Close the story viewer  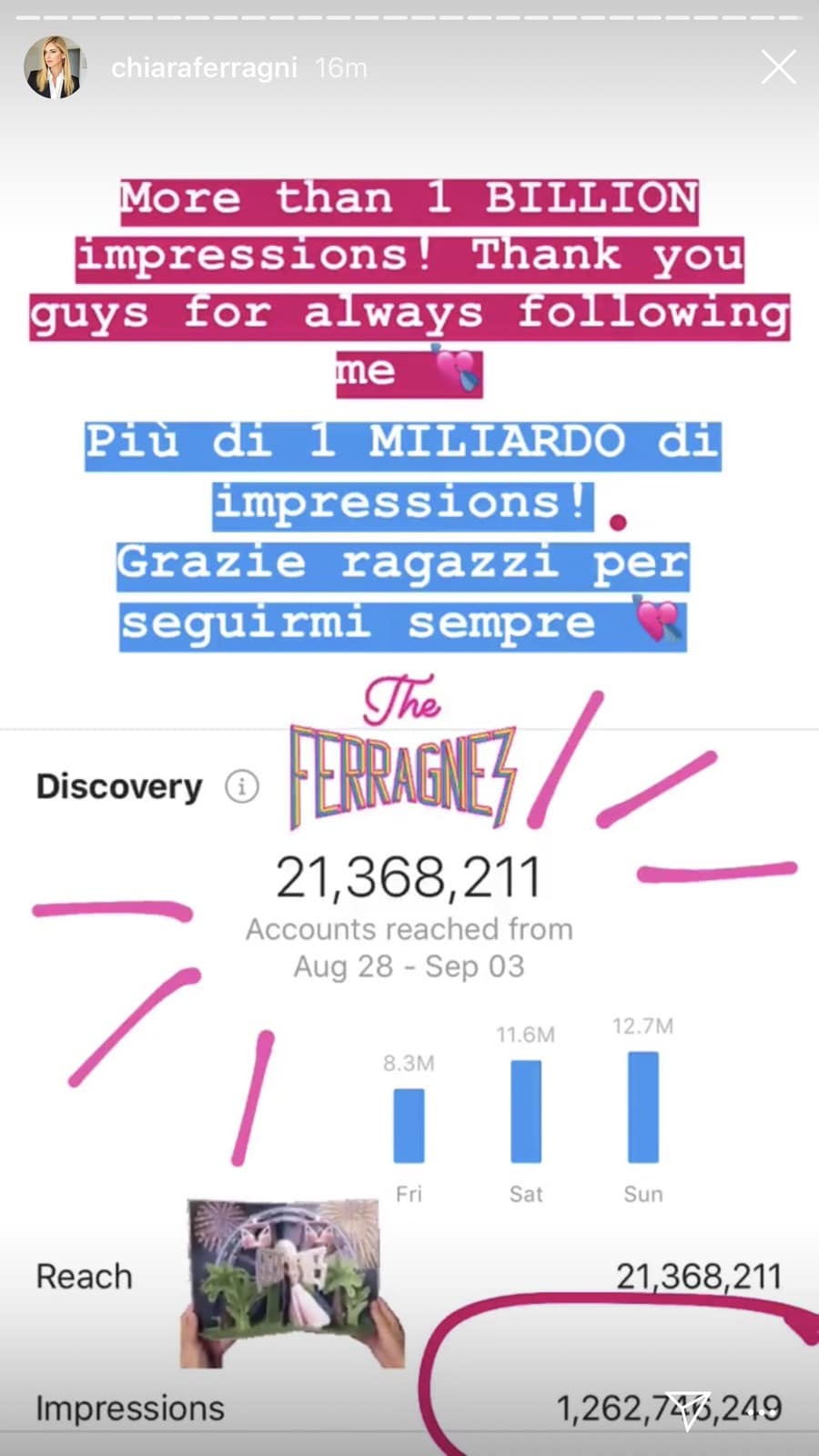pyautogui.click(x=778, y=67)
